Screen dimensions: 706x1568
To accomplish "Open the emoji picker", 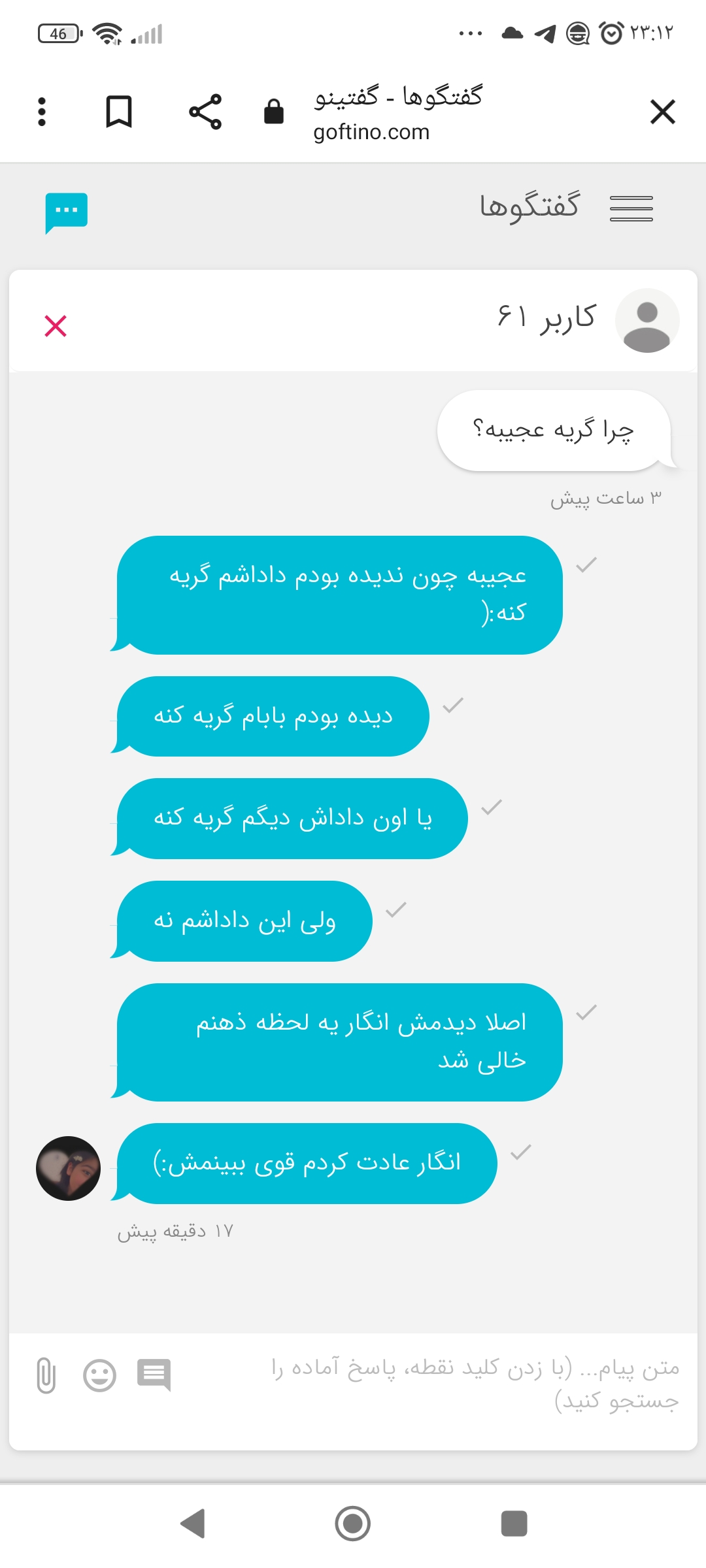I will pyautogui.click(x=99, y=1375).
